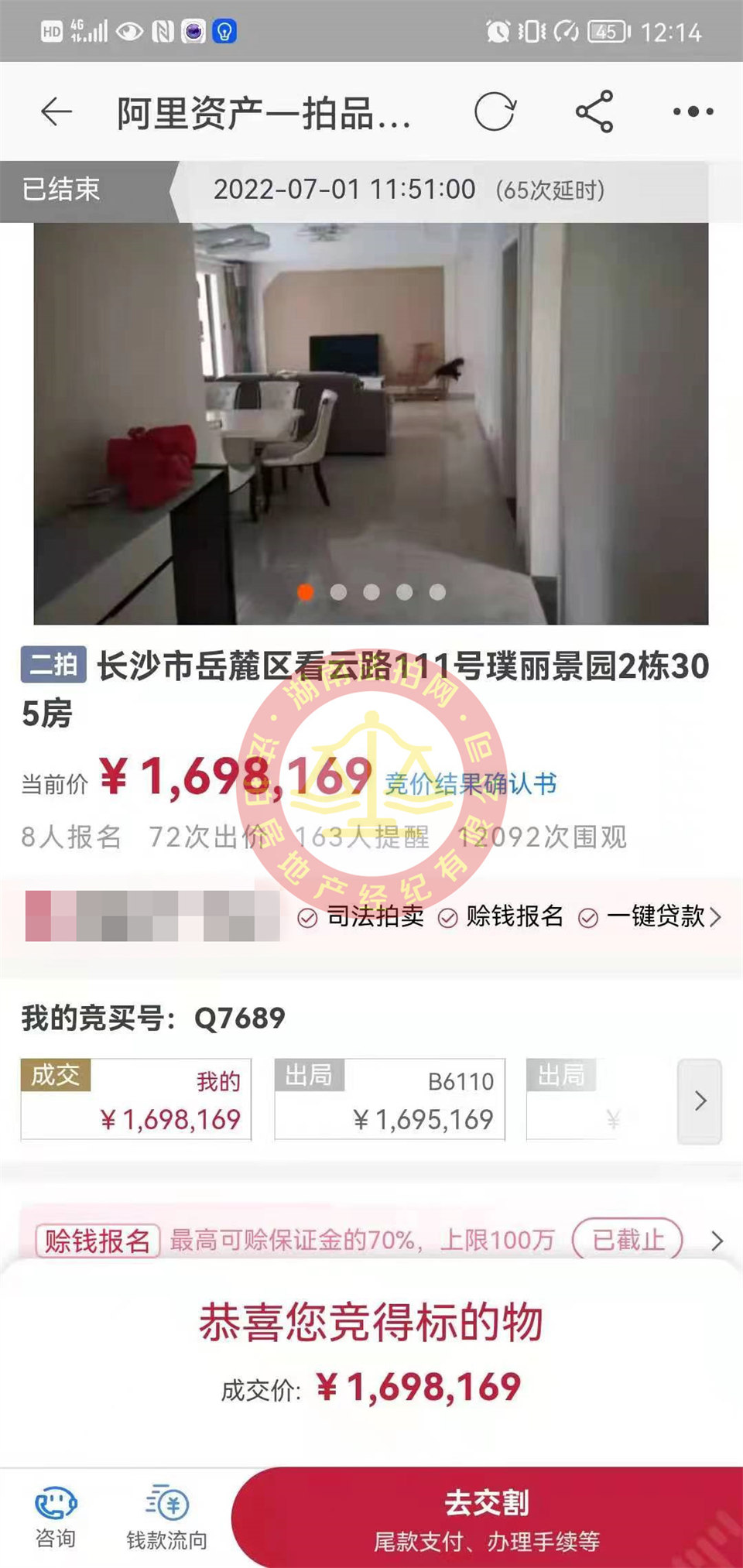View my winning bid card
743x1568 pixels.
[x=136, y=1100]
